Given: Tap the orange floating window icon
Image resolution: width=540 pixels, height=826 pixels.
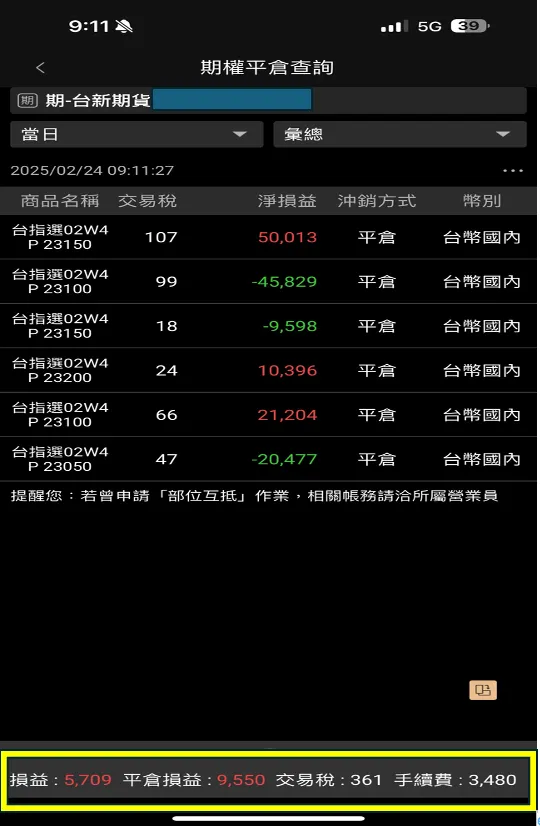Looking at the screenshot, I should [x=483, y=690].
